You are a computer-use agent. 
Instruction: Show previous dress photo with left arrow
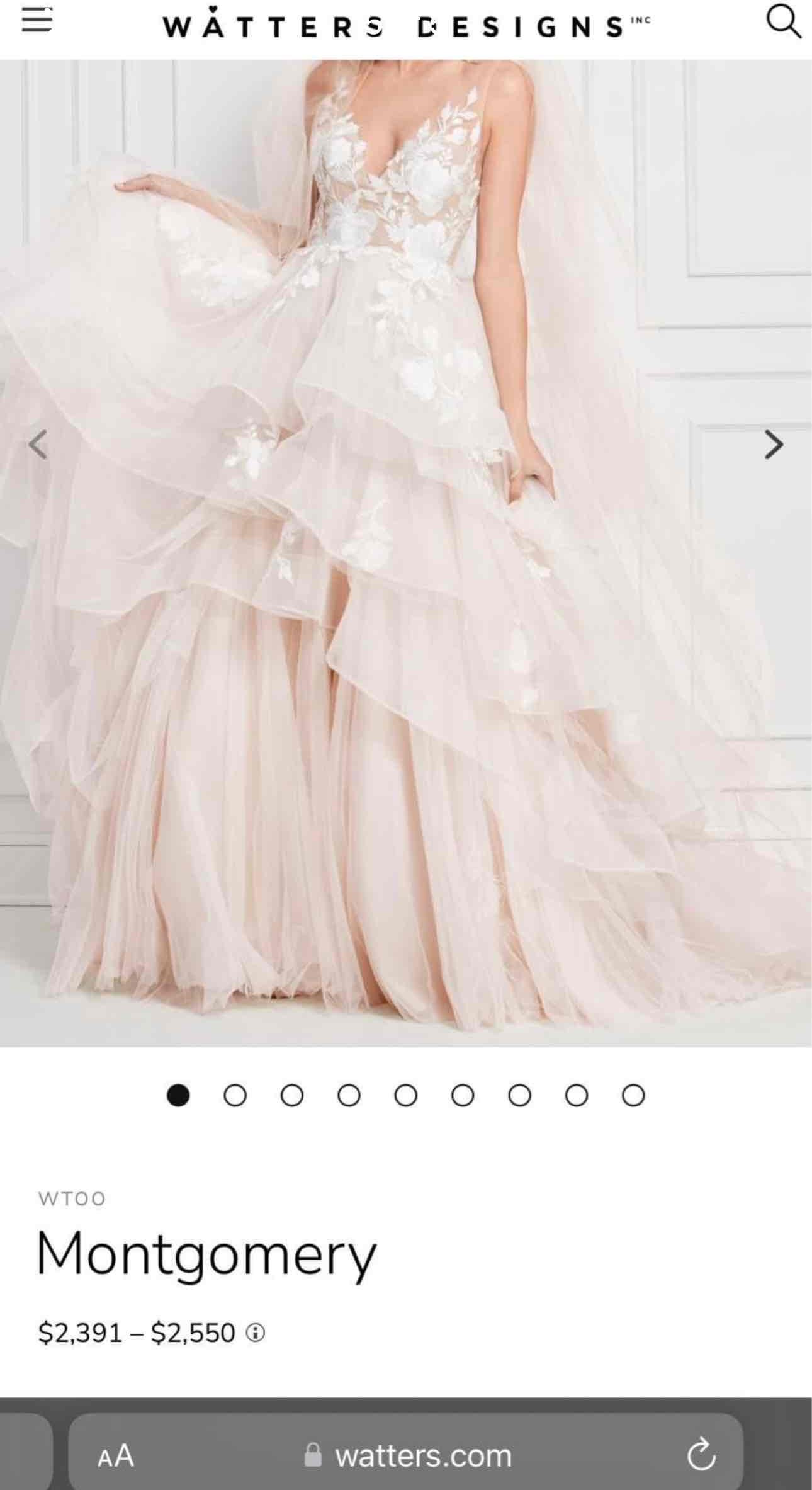[x=38, y=445]
